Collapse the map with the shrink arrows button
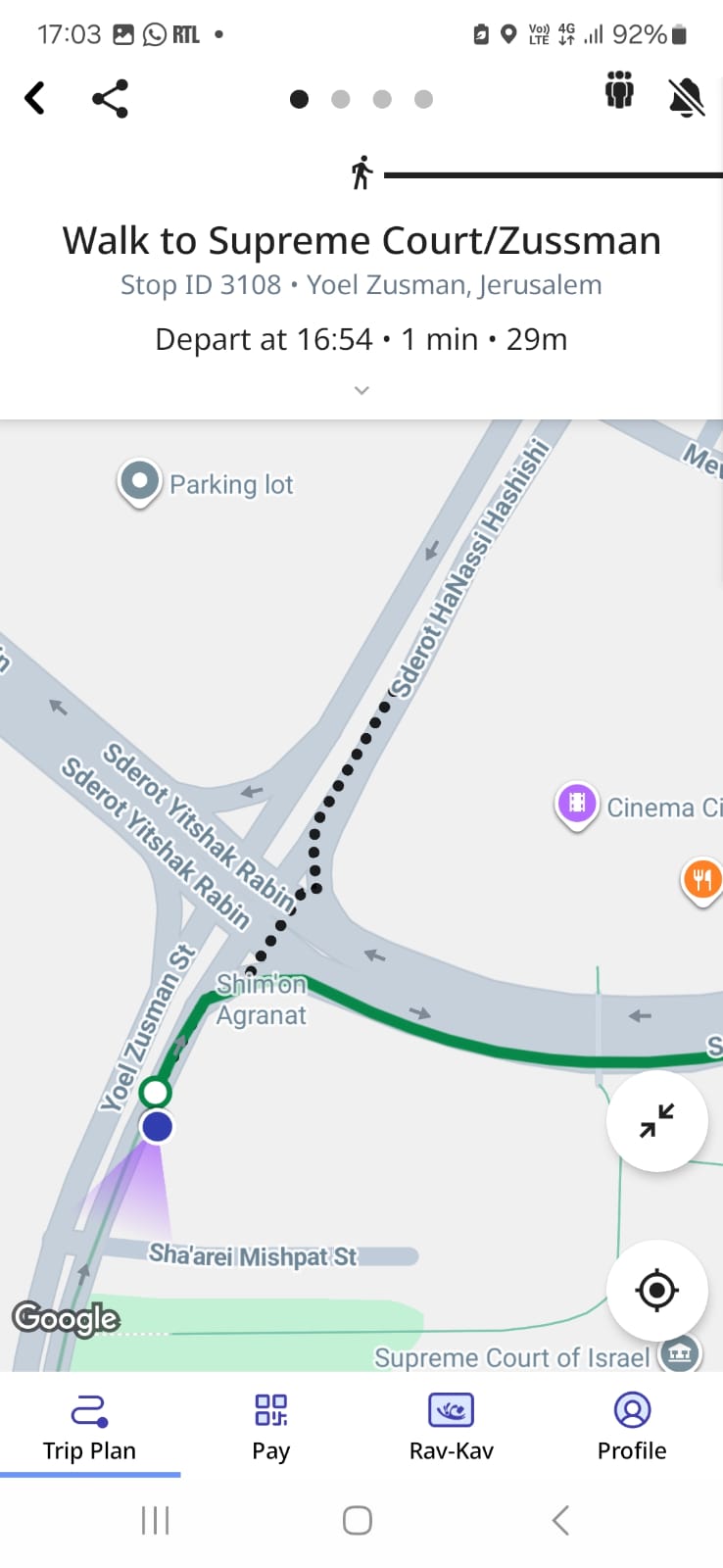 [656, 1120]
